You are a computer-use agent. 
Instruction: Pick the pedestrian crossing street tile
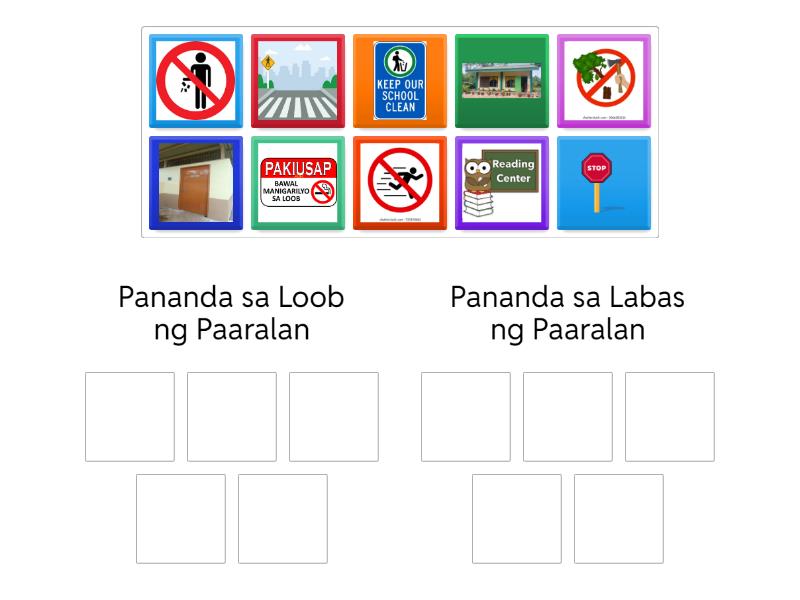(x=298, y=81)
